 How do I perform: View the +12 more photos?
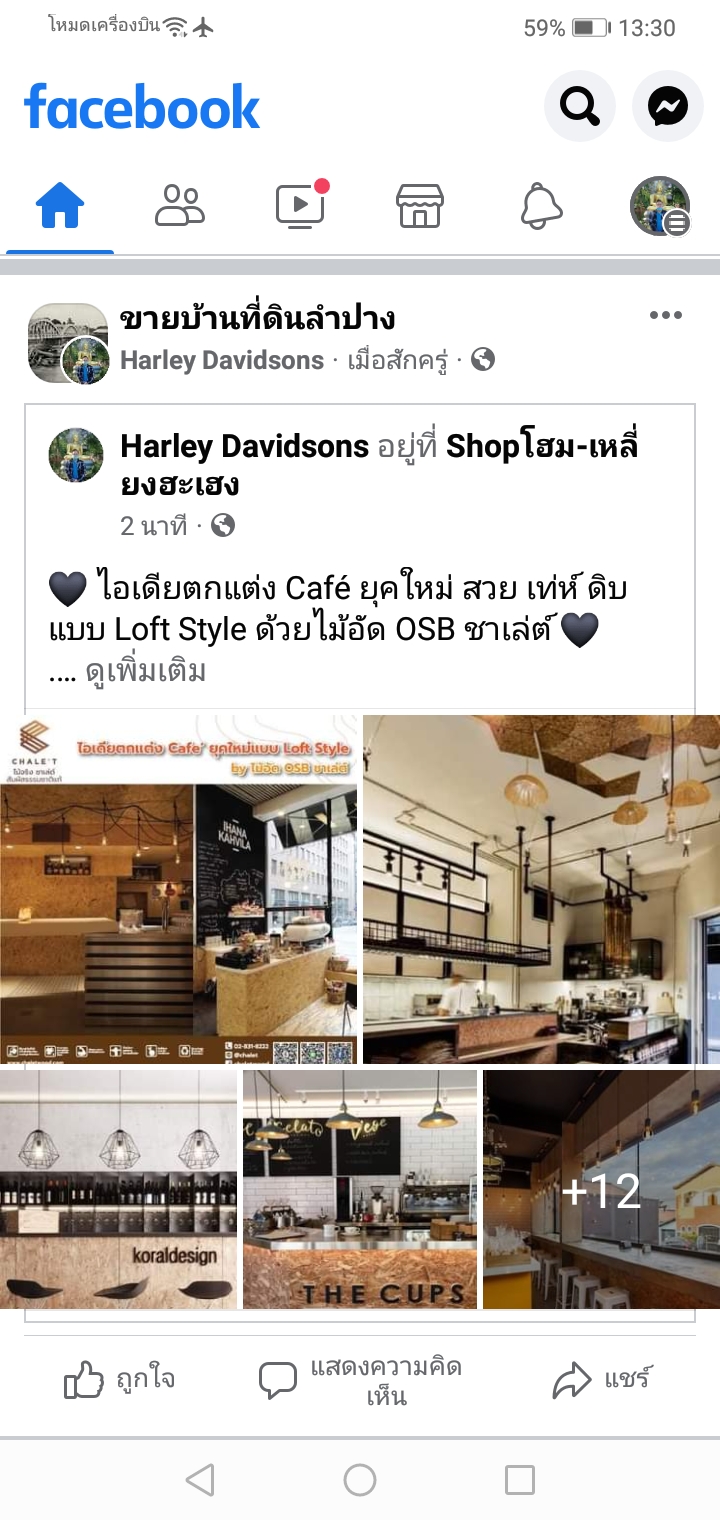point(601,1189)
